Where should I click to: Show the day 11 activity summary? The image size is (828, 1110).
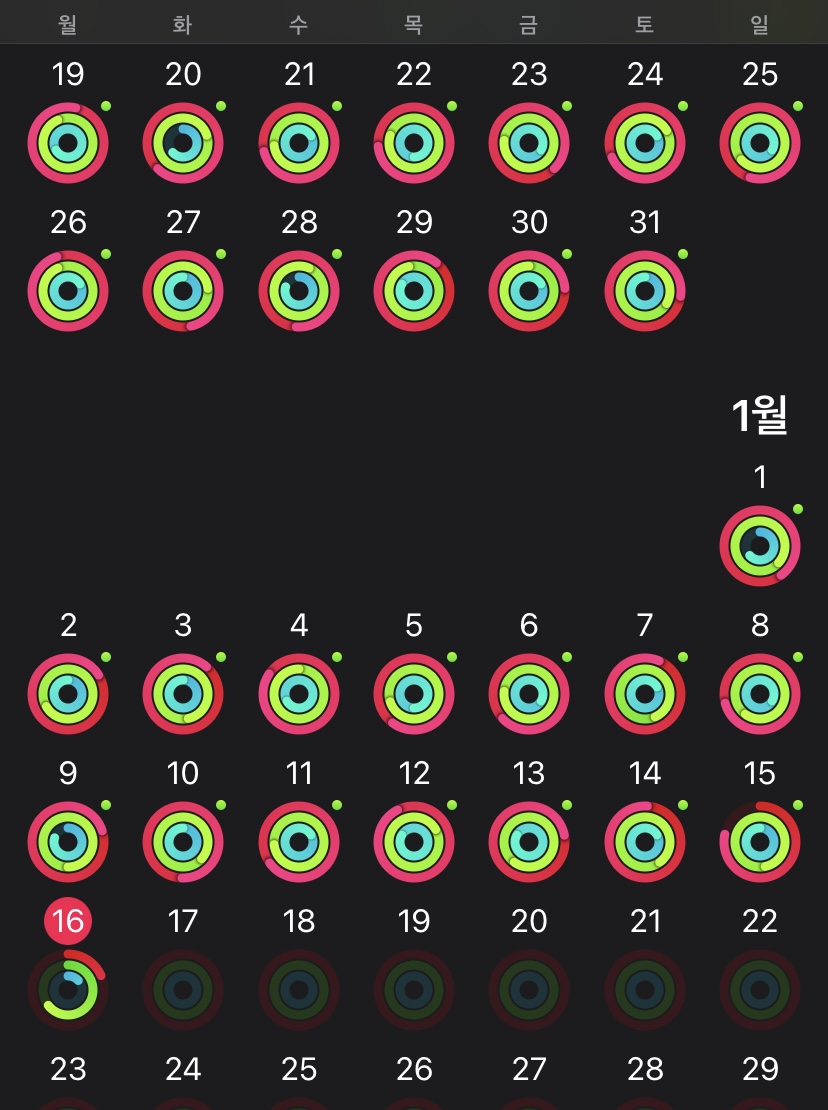tap(299, 842)
